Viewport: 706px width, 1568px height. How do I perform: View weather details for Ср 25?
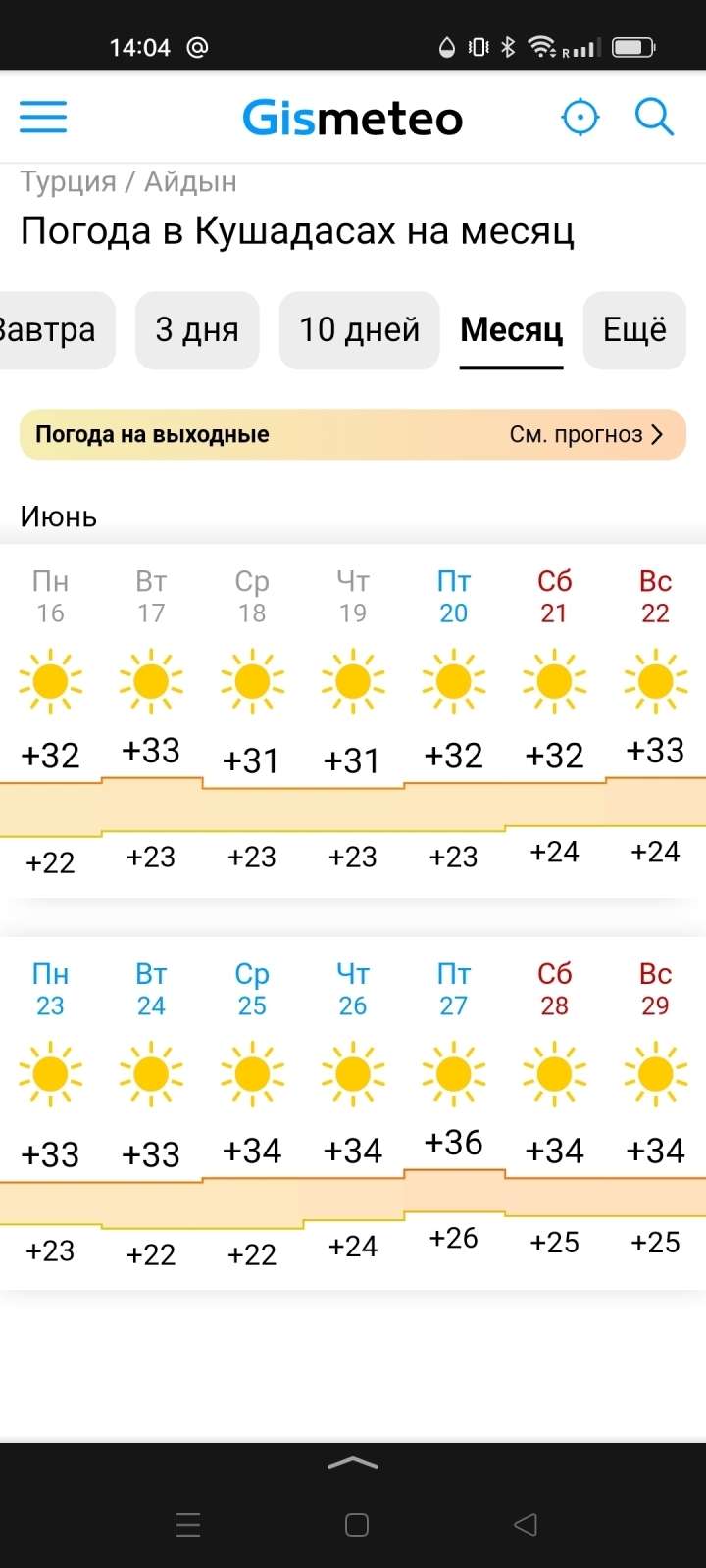pyautogui.click(x=252, y=1112)
